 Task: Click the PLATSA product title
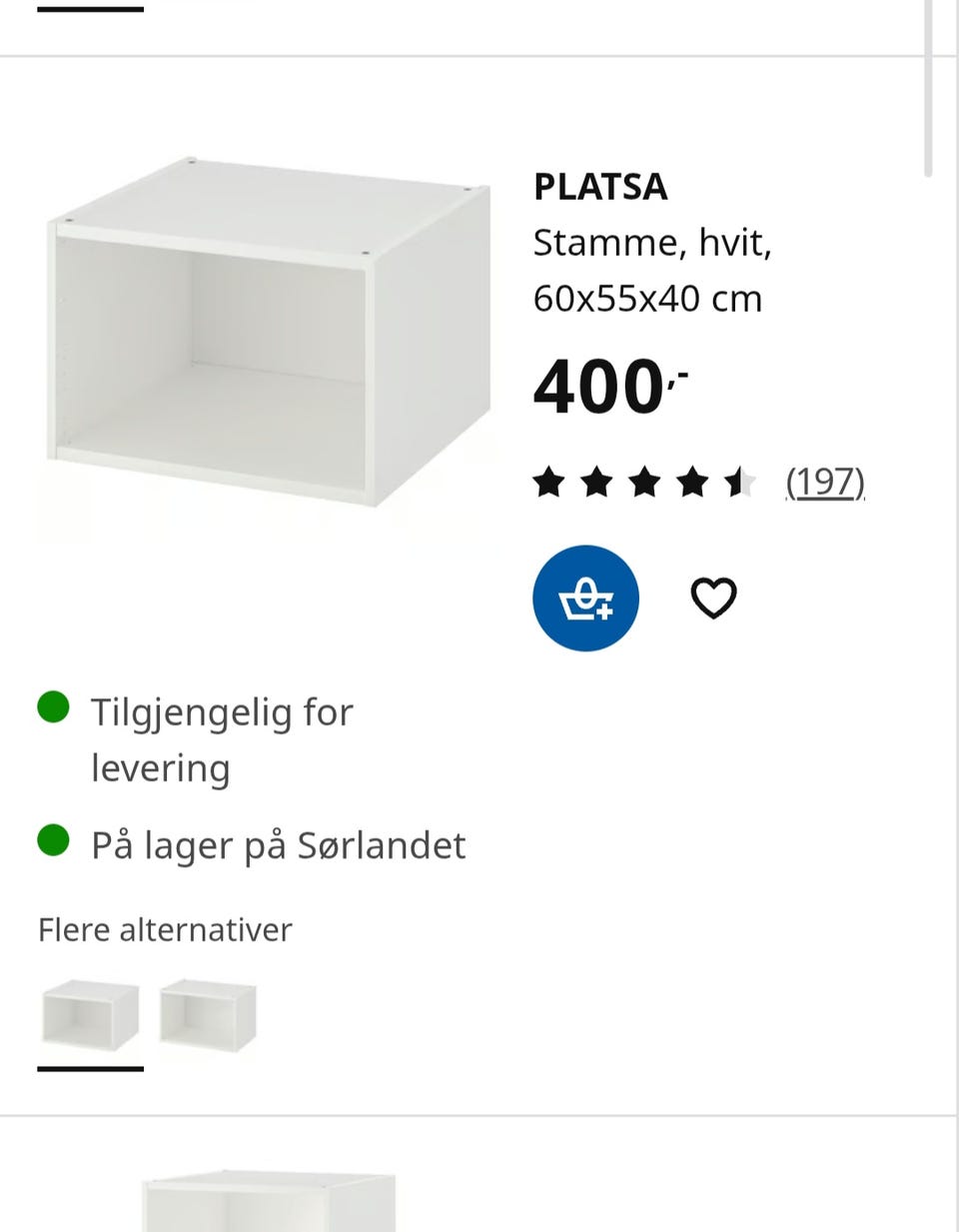coord(600,187)
